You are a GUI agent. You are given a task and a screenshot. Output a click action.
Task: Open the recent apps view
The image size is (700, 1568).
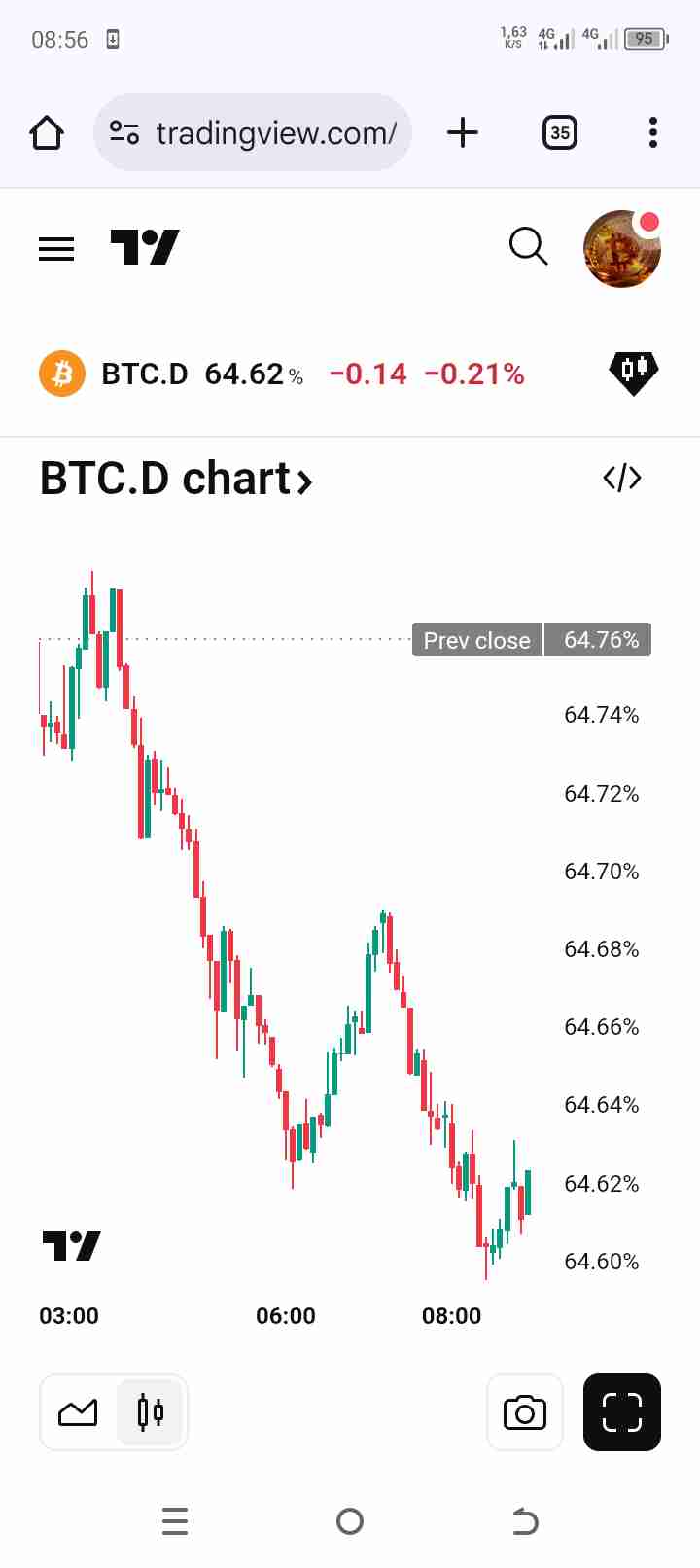point(175,1521)
